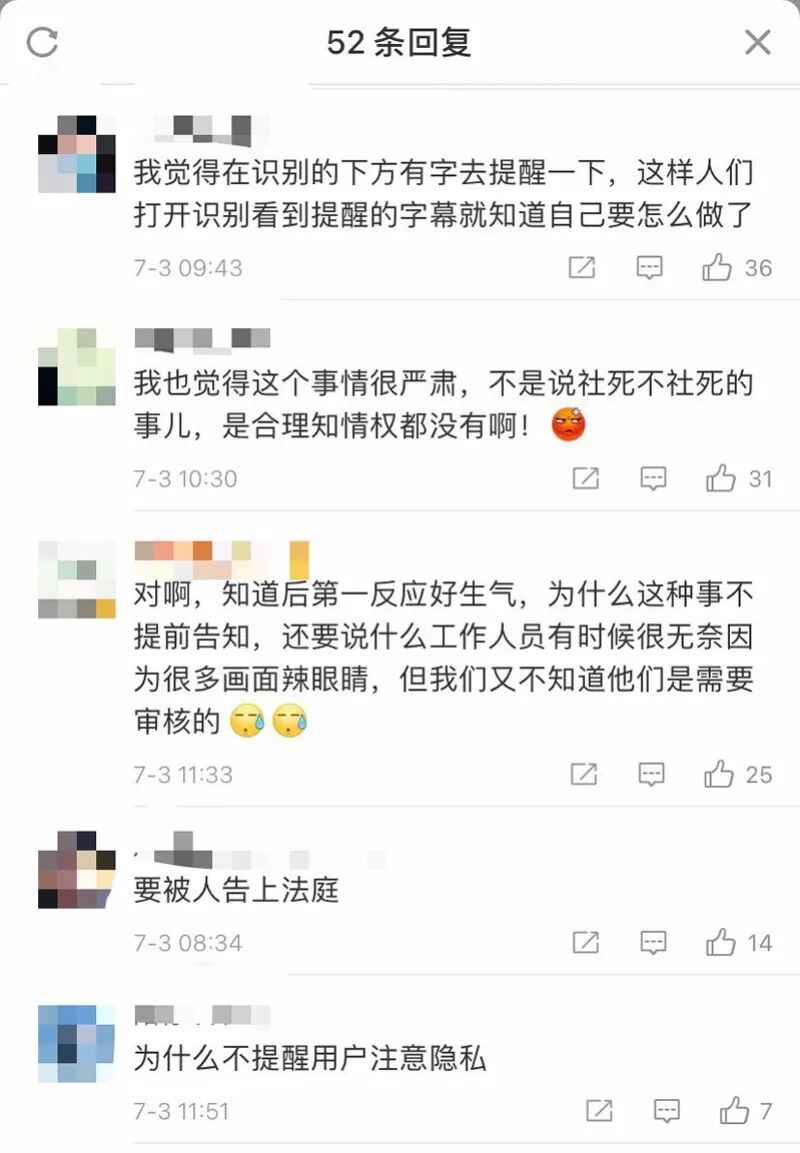Reply to the comment posted at 7-3 11:51
The image size is (800, 1153).
point(667,1110)
